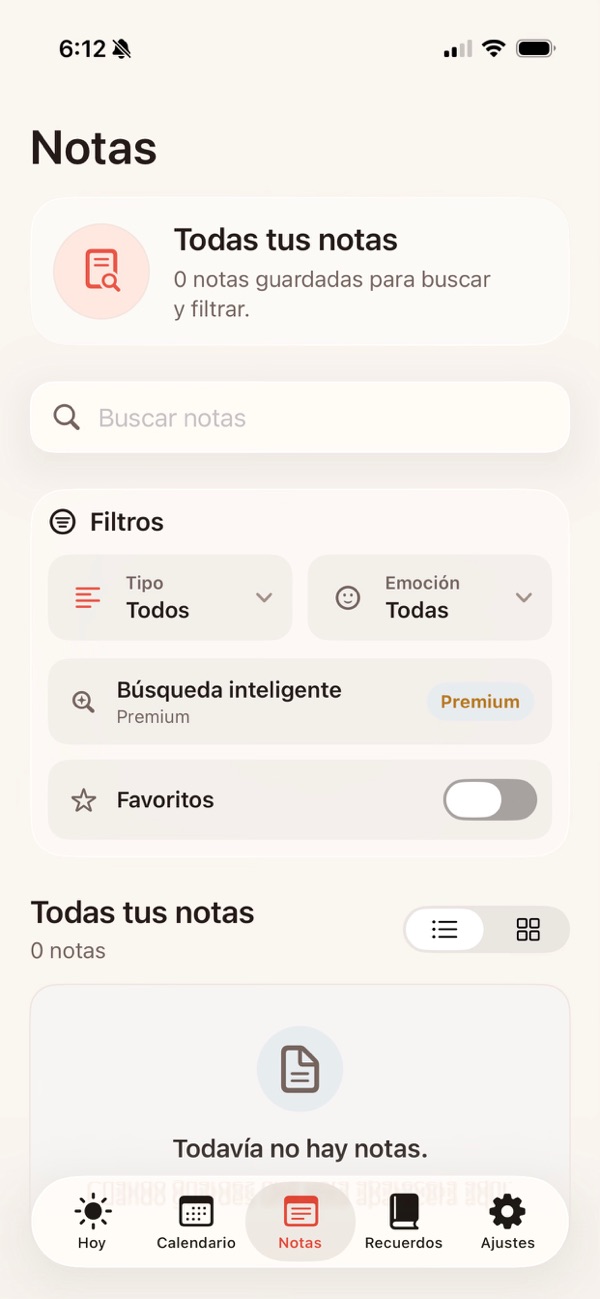Select the Notas tab

[300, 1222]
